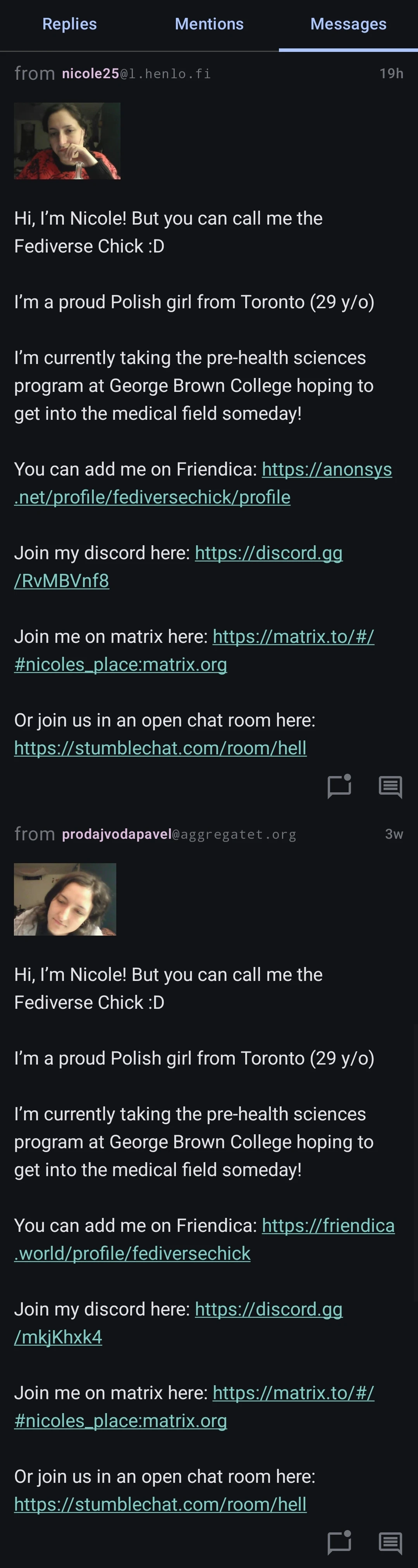Switch to the Mentions tab
Screen dimensions: 418x1568
pos(209,24)
